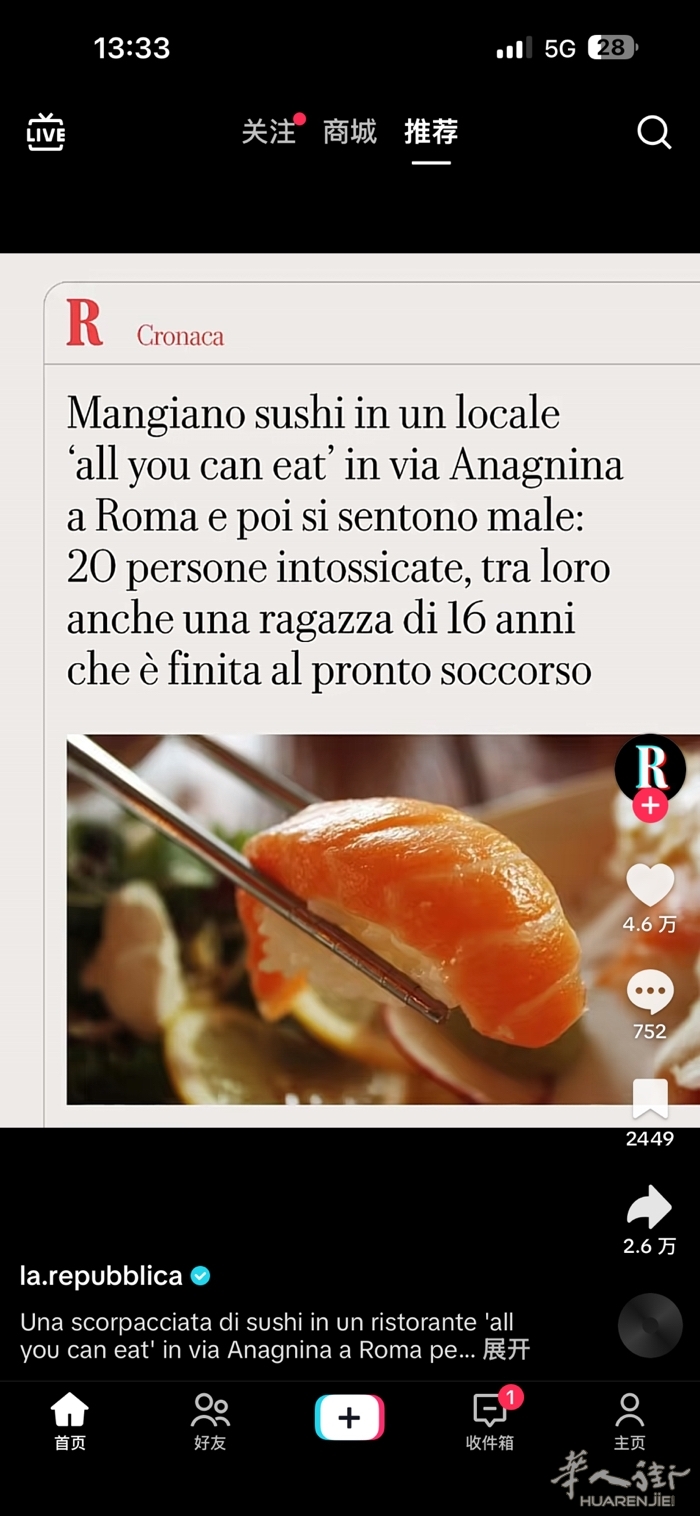
Task: Create a new post with the plus button
Action: pyautogui.click(x=350, y=1418)
